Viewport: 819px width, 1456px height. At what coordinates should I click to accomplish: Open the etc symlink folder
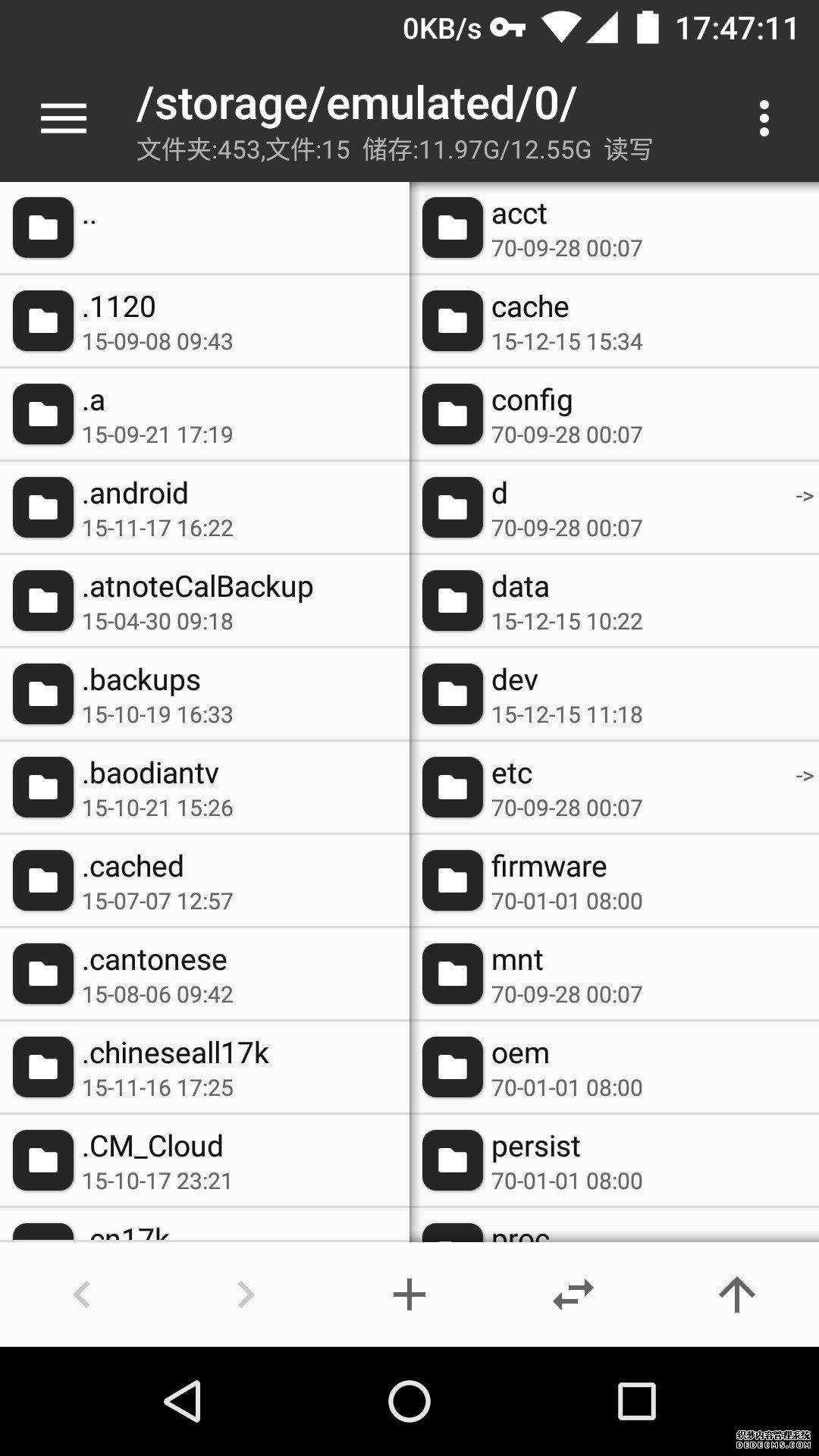(x=615, y=787)
